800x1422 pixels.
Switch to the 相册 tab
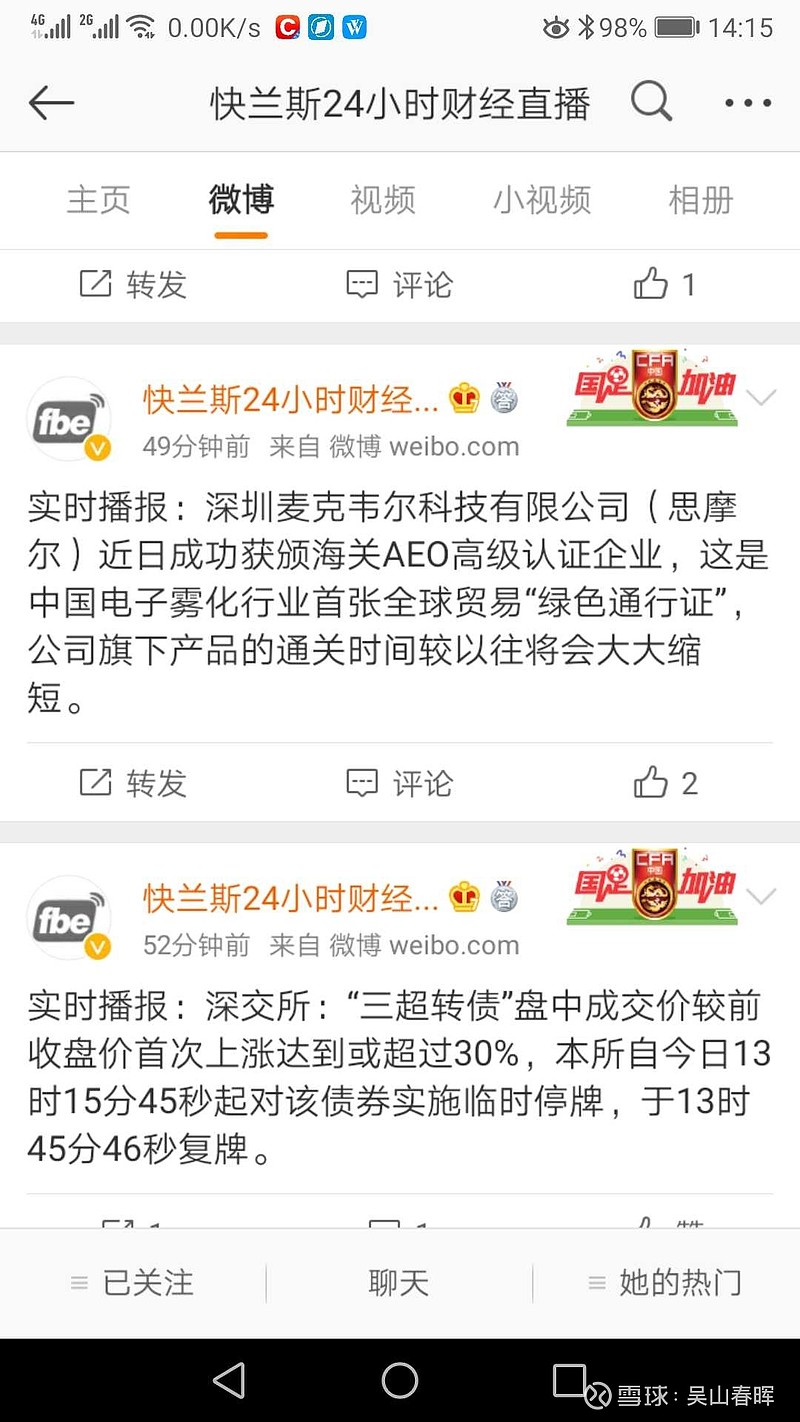(x=701, y=200)
